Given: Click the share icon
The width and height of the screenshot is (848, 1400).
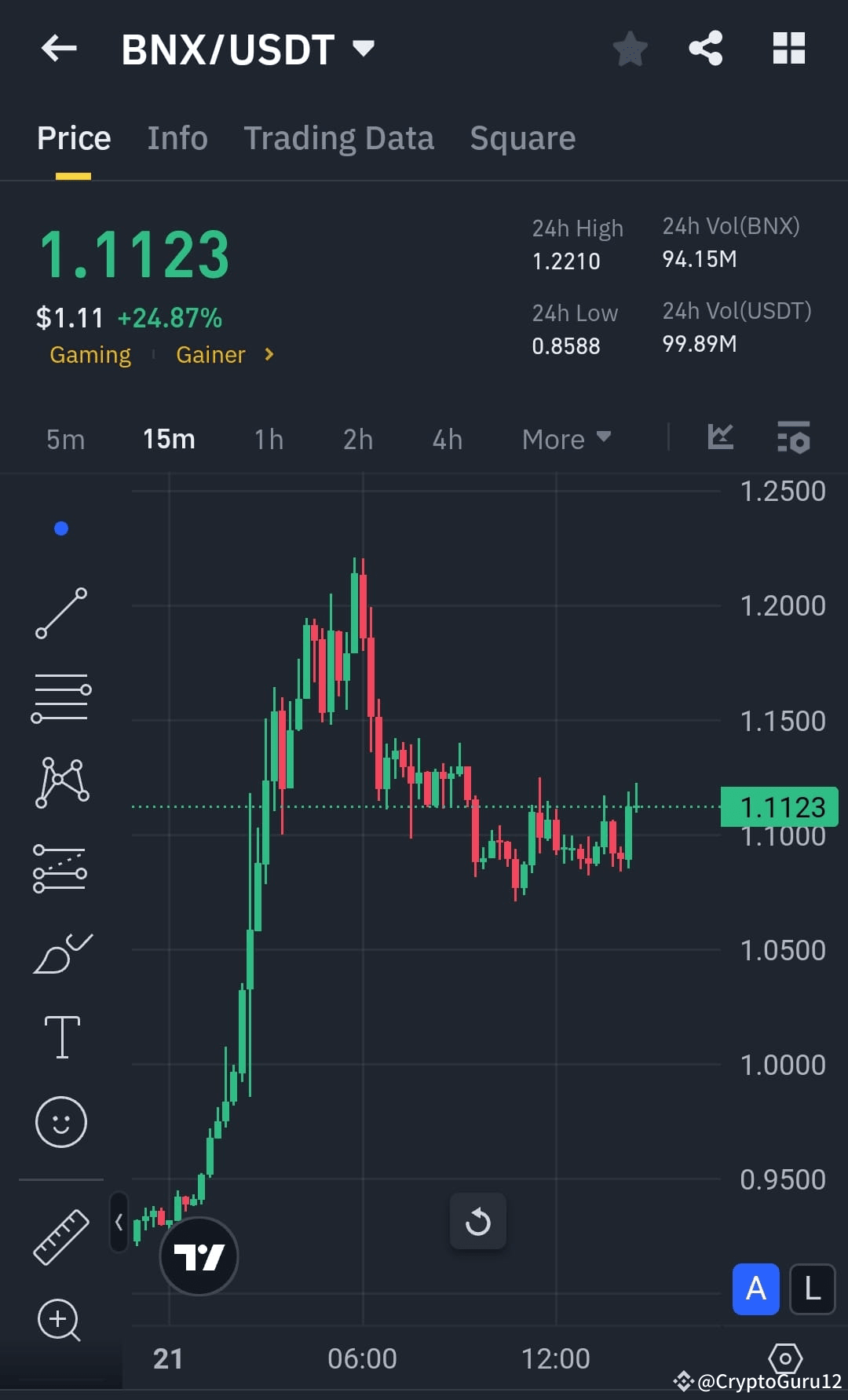Looking at the screenshot, I should [705, 49].
